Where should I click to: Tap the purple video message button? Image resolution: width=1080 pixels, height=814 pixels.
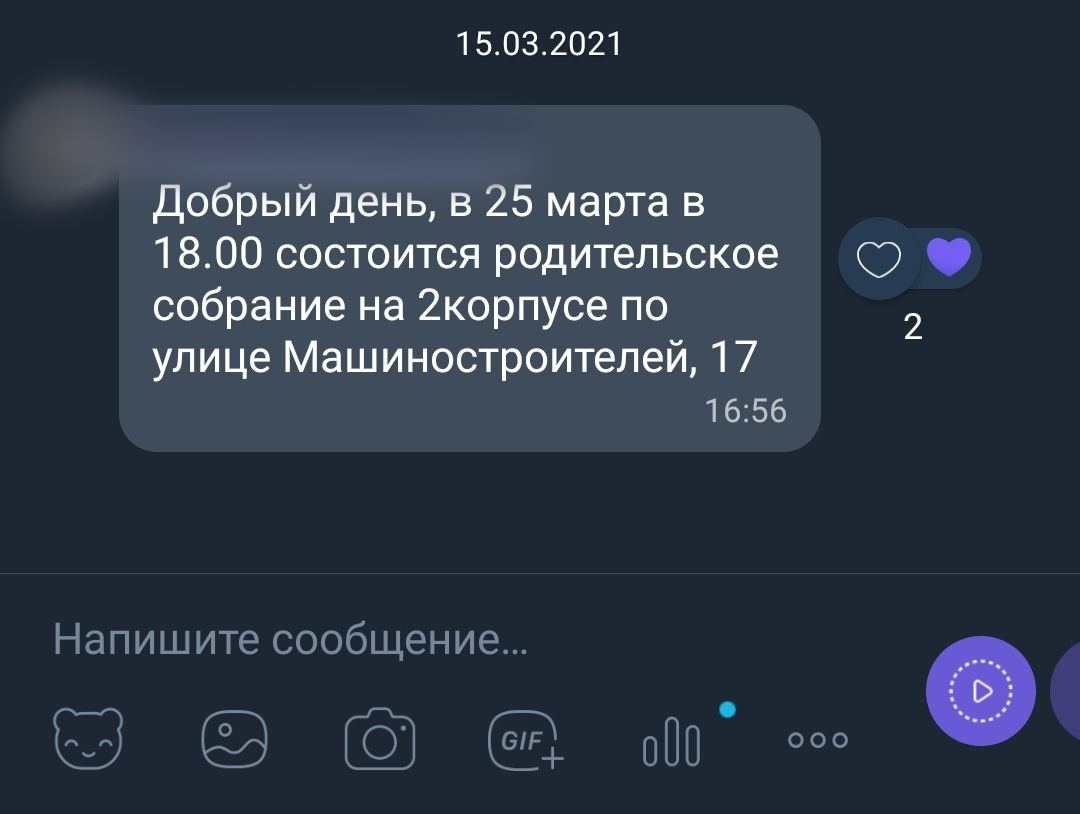point(981,691)
